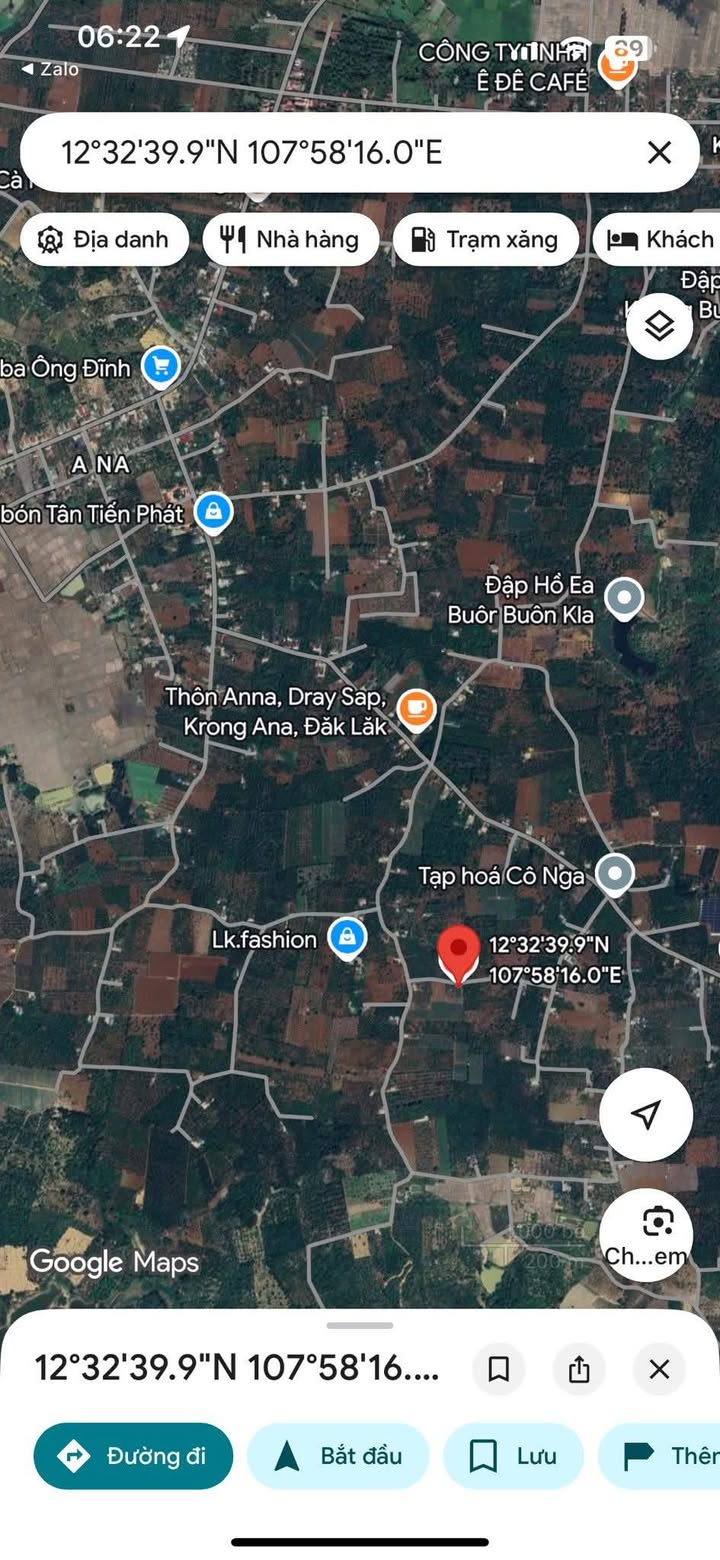
Task: Share this dropped pin
Action: [579, 1369]
